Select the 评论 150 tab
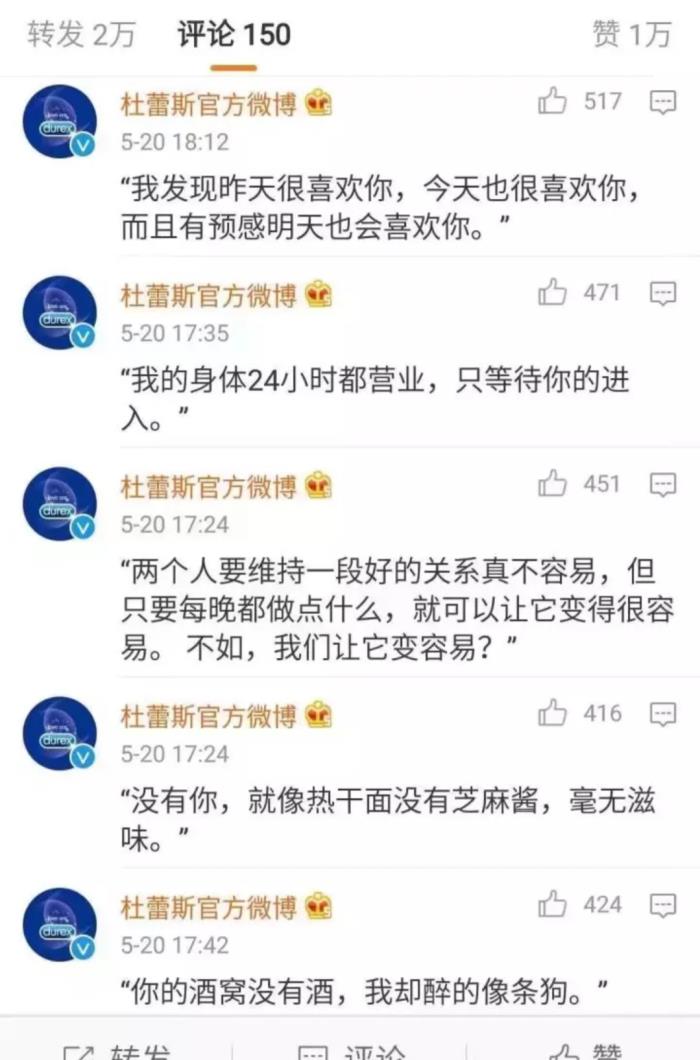The width and height of the screenshot is (700, 1060). [234, 35]
